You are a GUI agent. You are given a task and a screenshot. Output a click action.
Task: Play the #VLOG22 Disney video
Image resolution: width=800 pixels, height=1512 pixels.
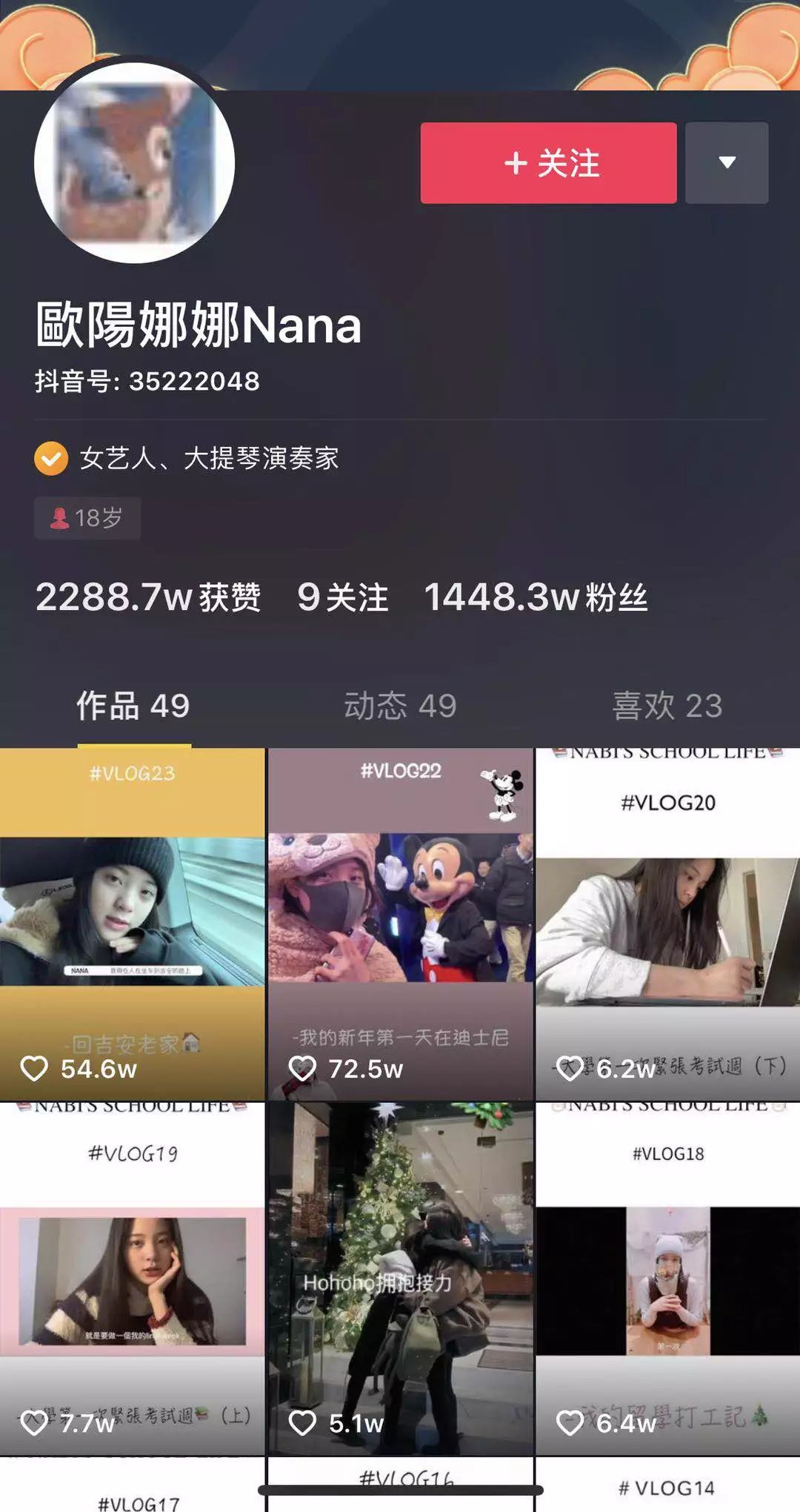point(400,923)
